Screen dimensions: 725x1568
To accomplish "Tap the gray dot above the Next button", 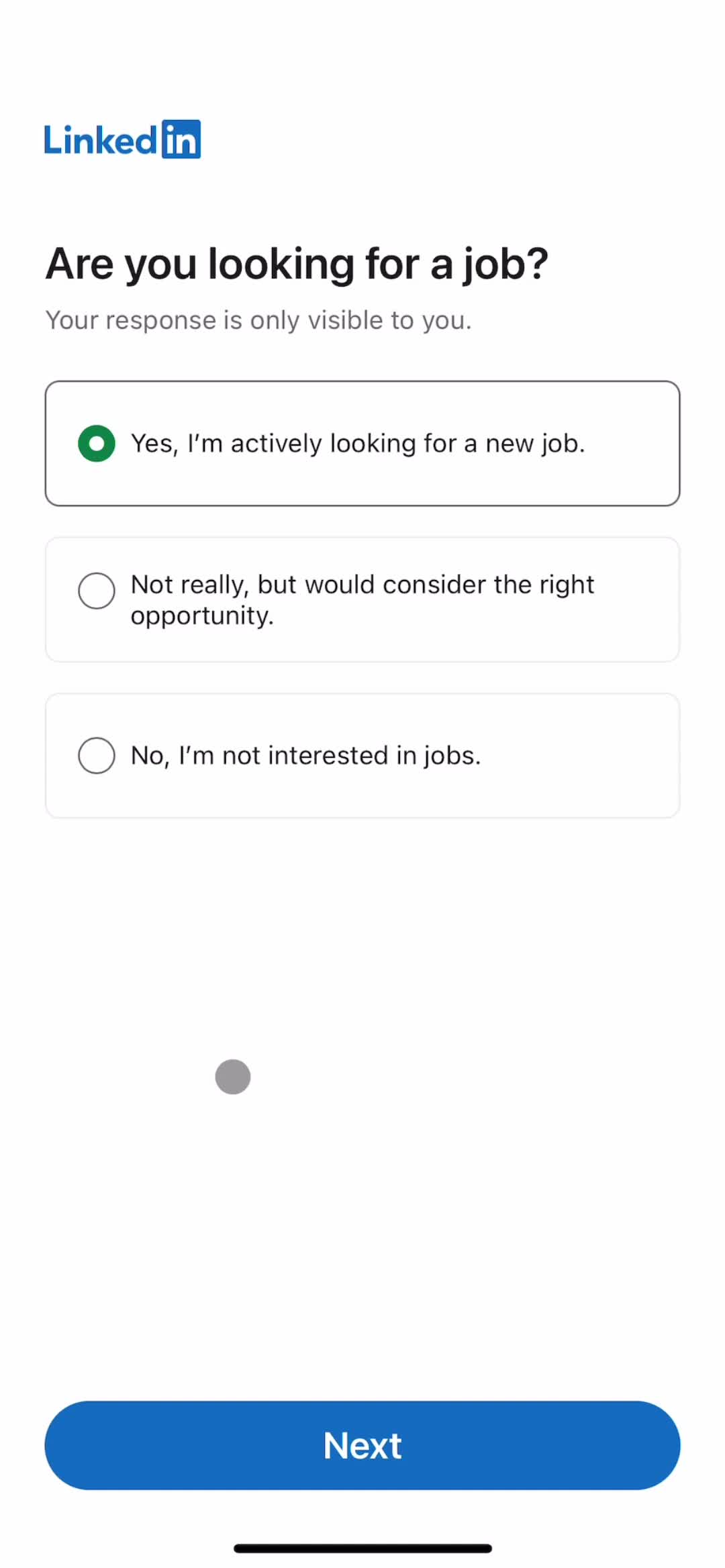I will pyautogui.click(x=233, y=1076).
